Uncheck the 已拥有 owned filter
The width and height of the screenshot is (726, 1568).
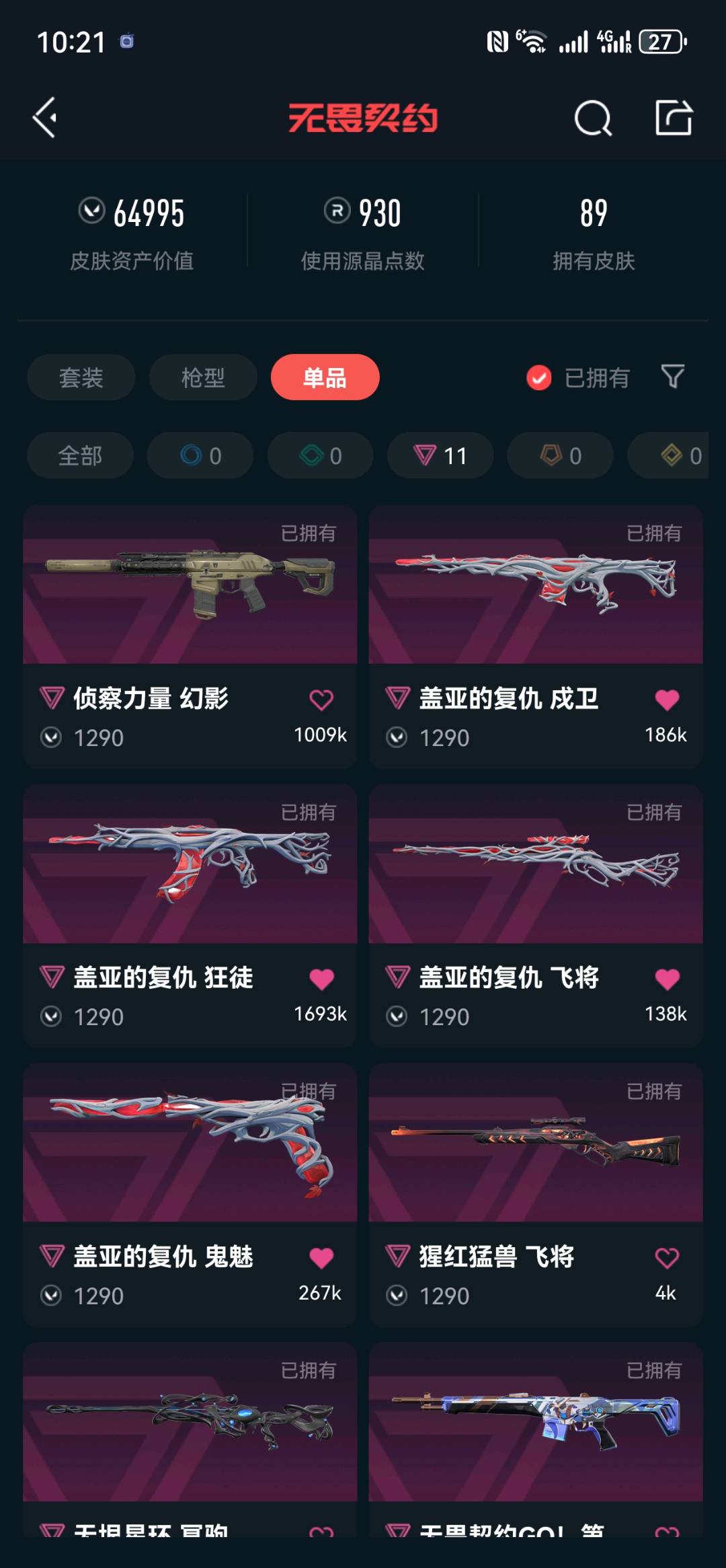coord(539,377)
